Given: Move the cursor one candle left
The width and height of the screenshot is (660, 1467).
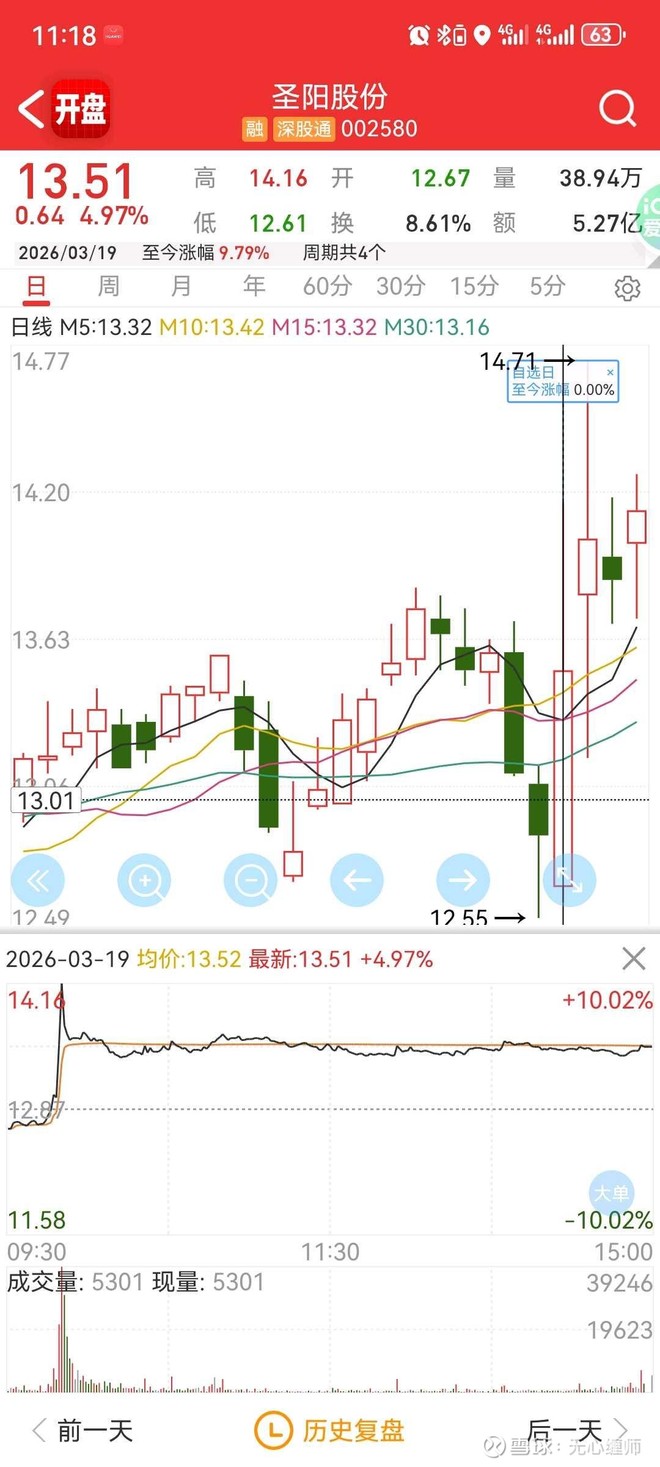Looking at the screenshot, I should point(356,881).
